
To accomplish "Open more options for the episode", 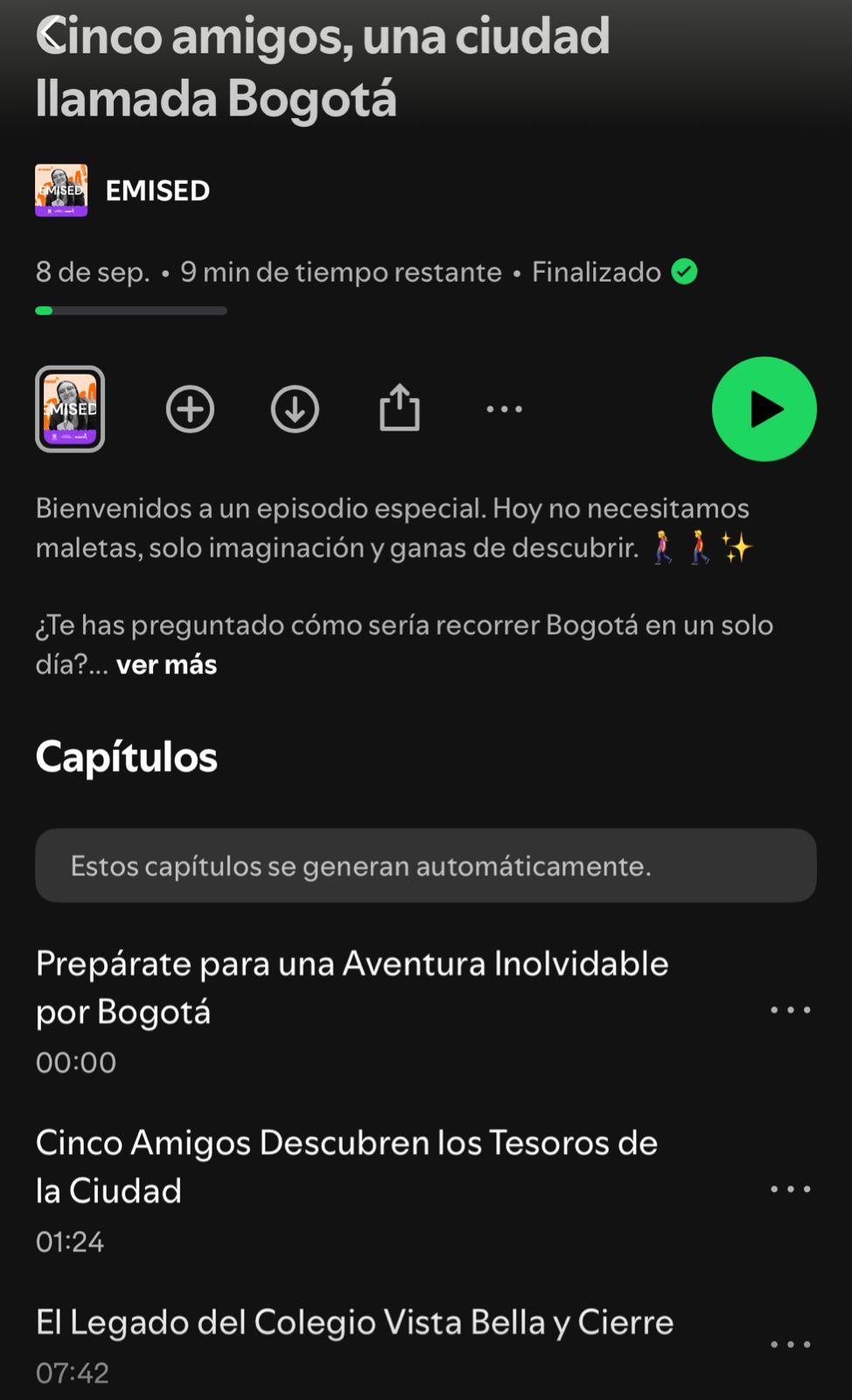I will [505, 409].
